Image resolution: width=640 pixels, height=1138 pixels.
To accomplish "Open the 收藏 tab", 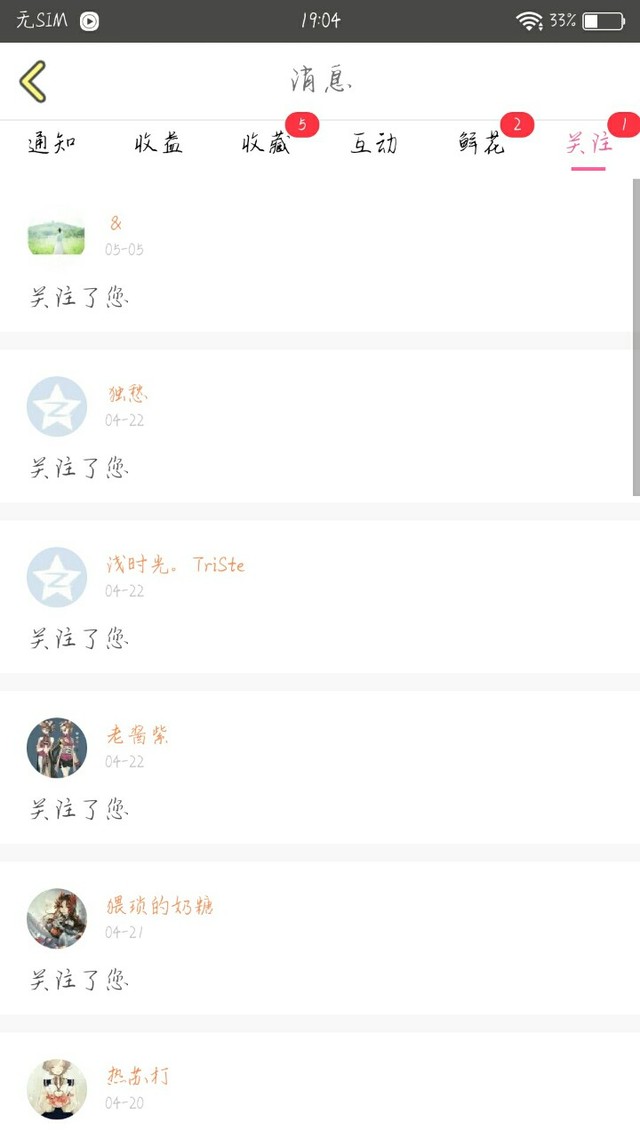I will 266,144.
